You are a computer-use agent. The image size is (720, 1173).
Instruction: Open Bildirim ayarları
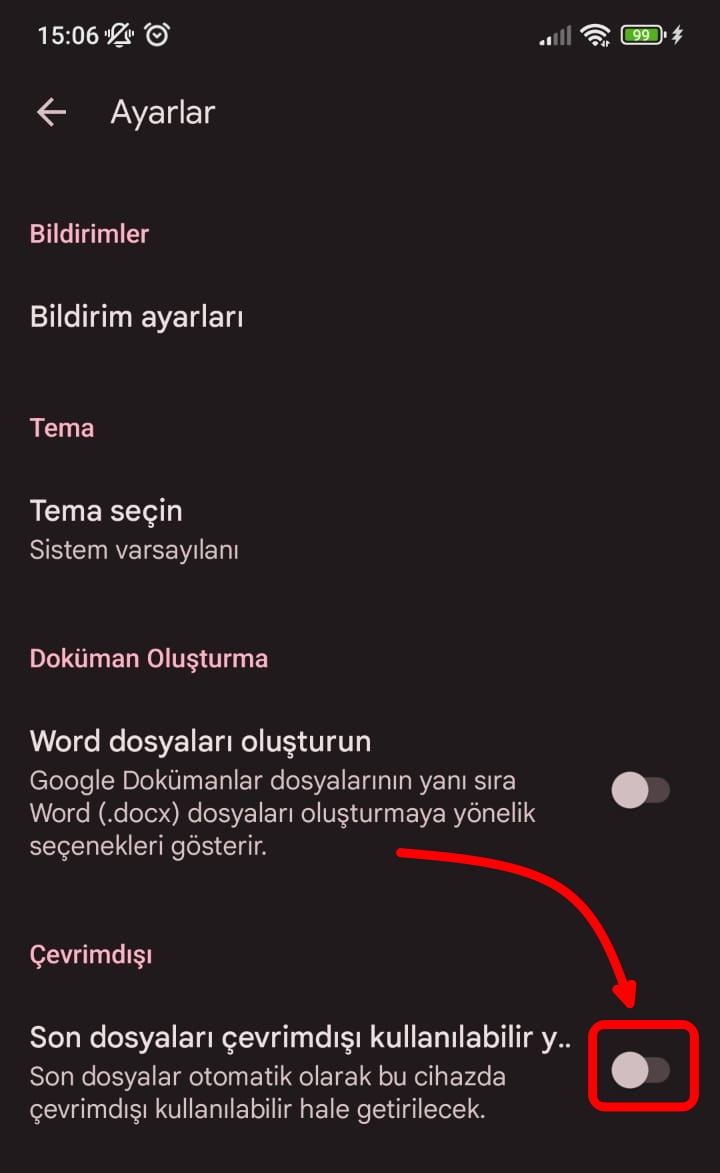point(137,317)
